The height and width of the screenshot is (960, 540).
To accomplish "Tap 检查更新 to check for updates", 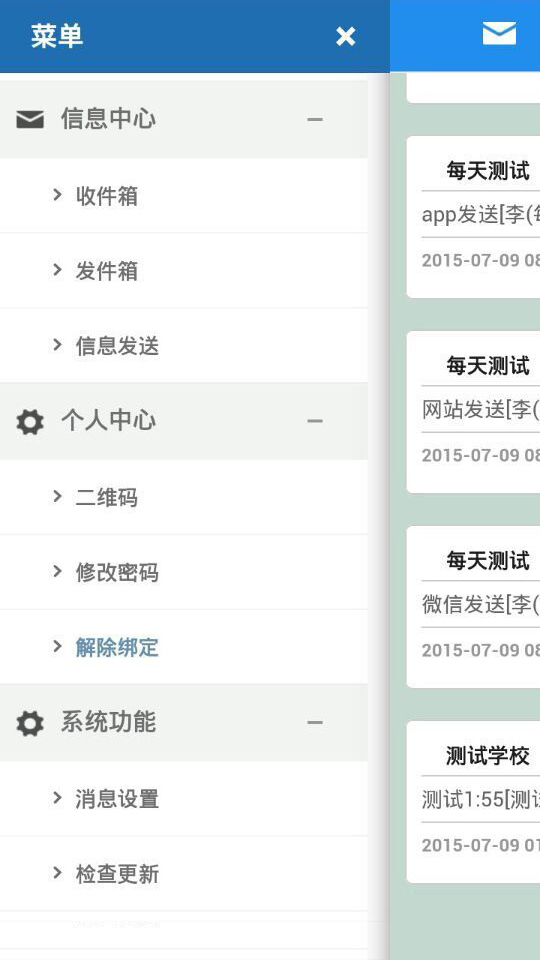I will pyautogui.click(x=184, y=874).
